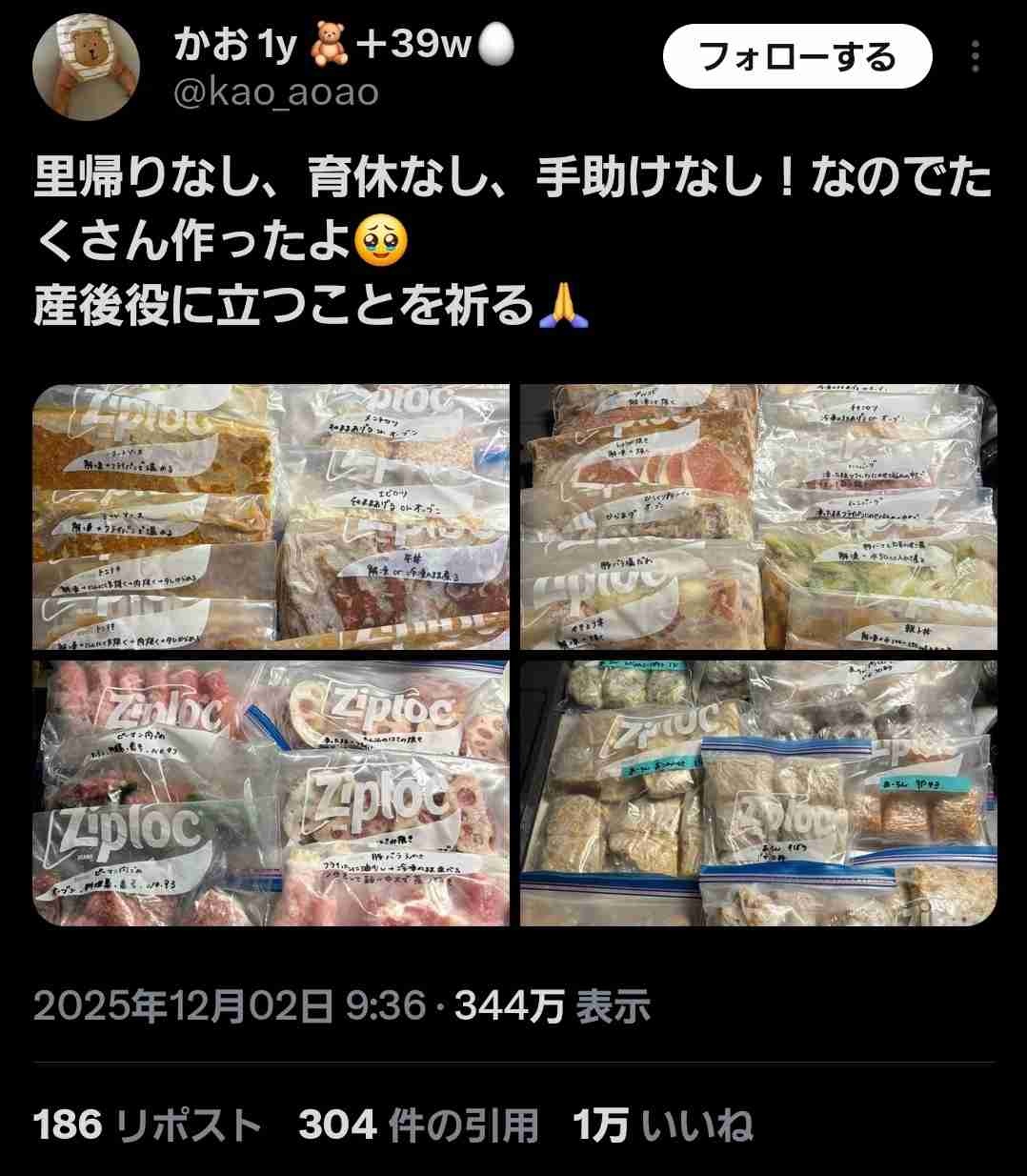This screenshot has height=1176, width=1027.
Task: Open the post's three-dot overflow menu
Action: click(975, 57)
